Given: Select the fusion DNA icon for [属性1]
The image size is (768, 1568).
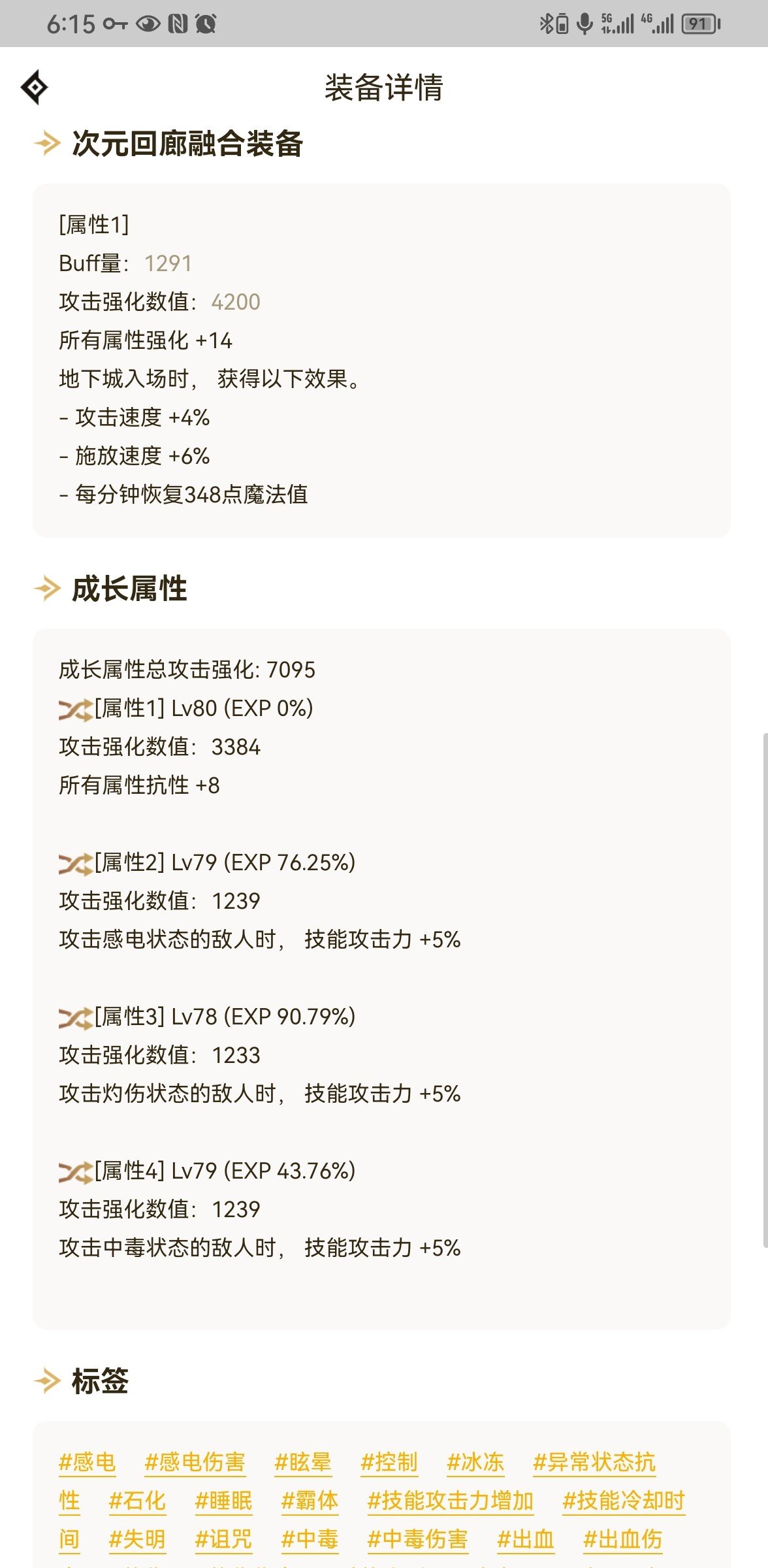Looking at the screenshot, I should click(74, 709).
